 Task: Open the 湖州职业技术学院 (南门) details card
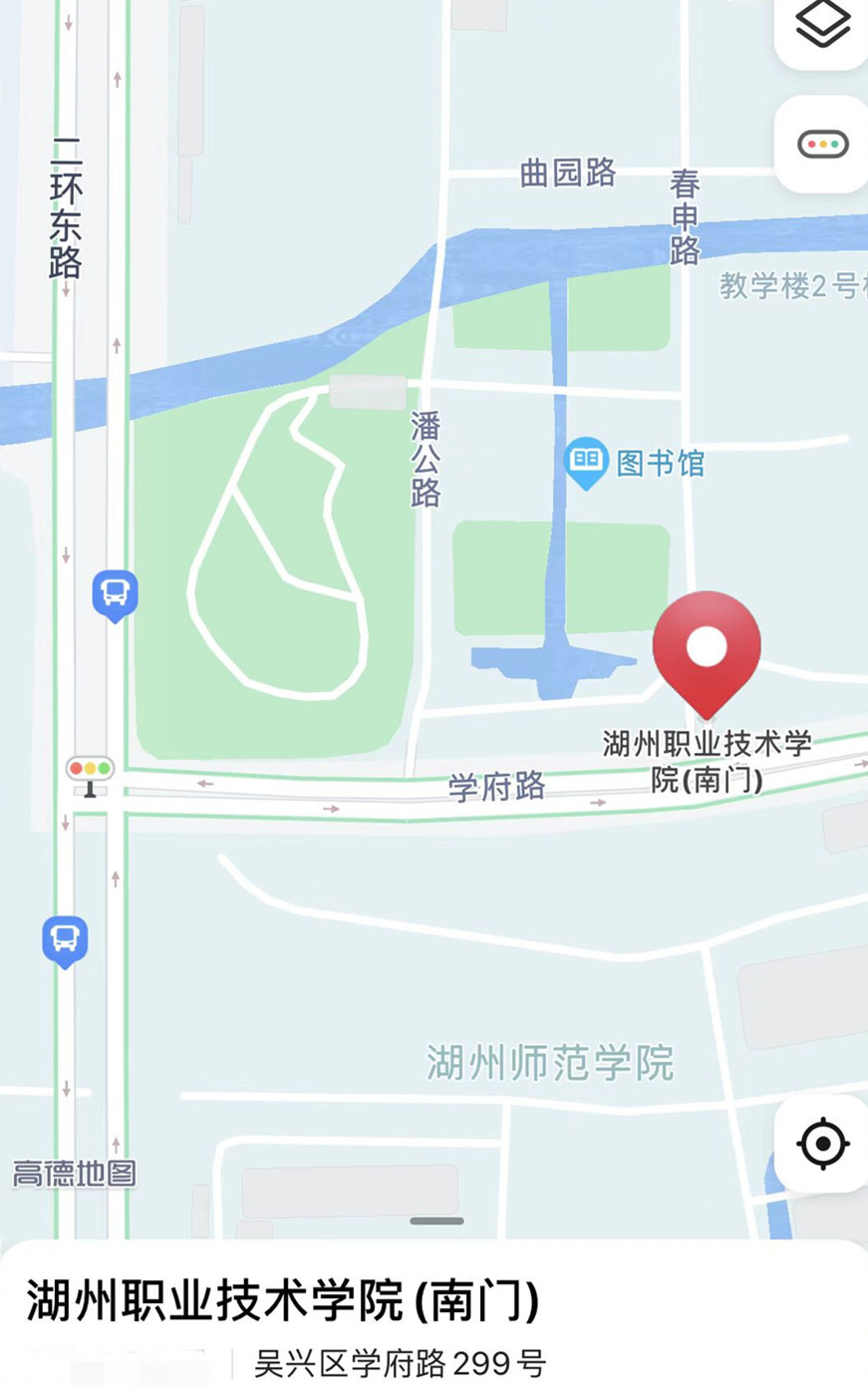pos(283,1300)
